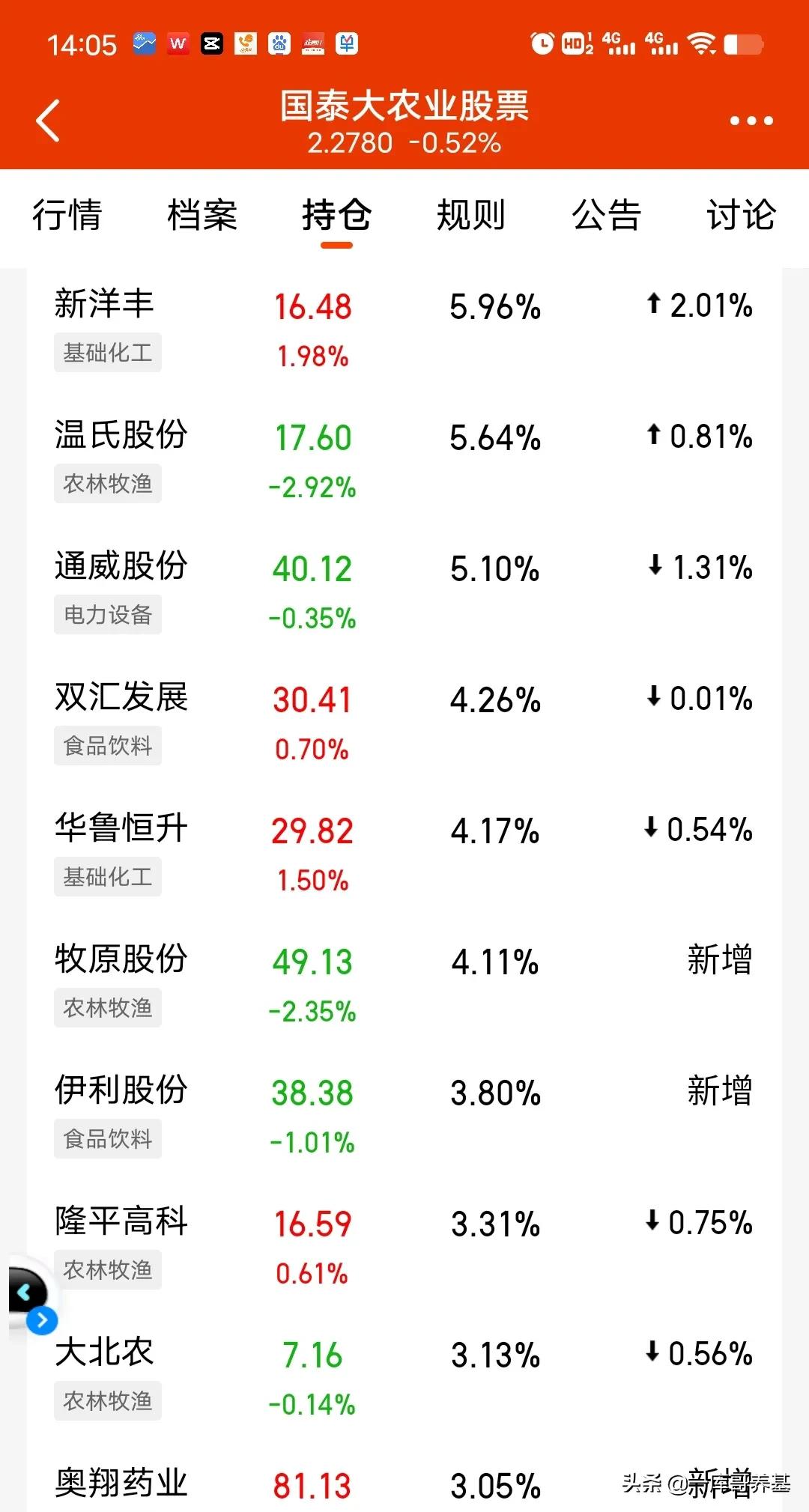Switch to the 档案 tab

(202, 215)
